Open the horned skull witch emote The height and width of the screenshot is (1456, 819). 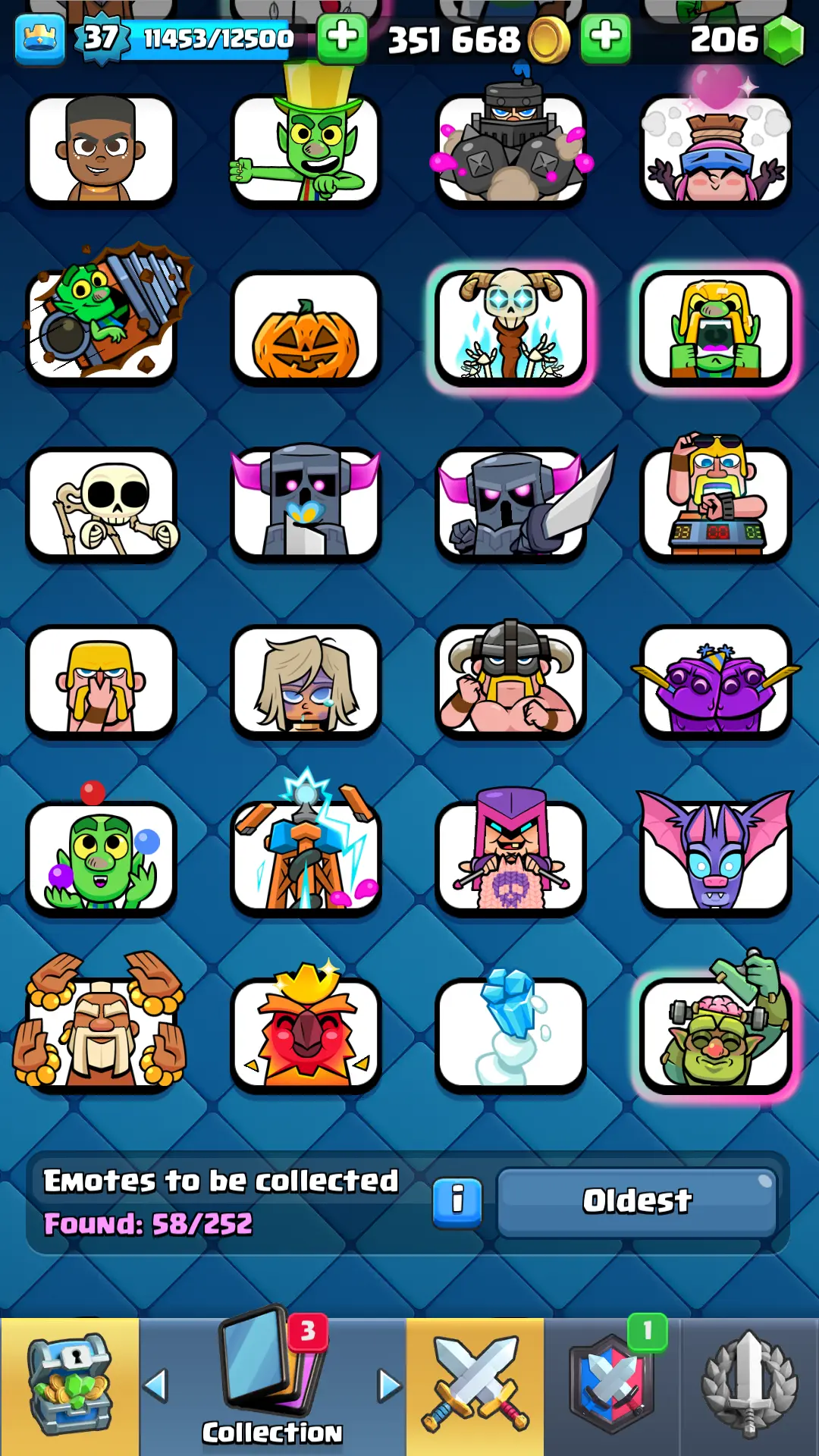[510, 328]
